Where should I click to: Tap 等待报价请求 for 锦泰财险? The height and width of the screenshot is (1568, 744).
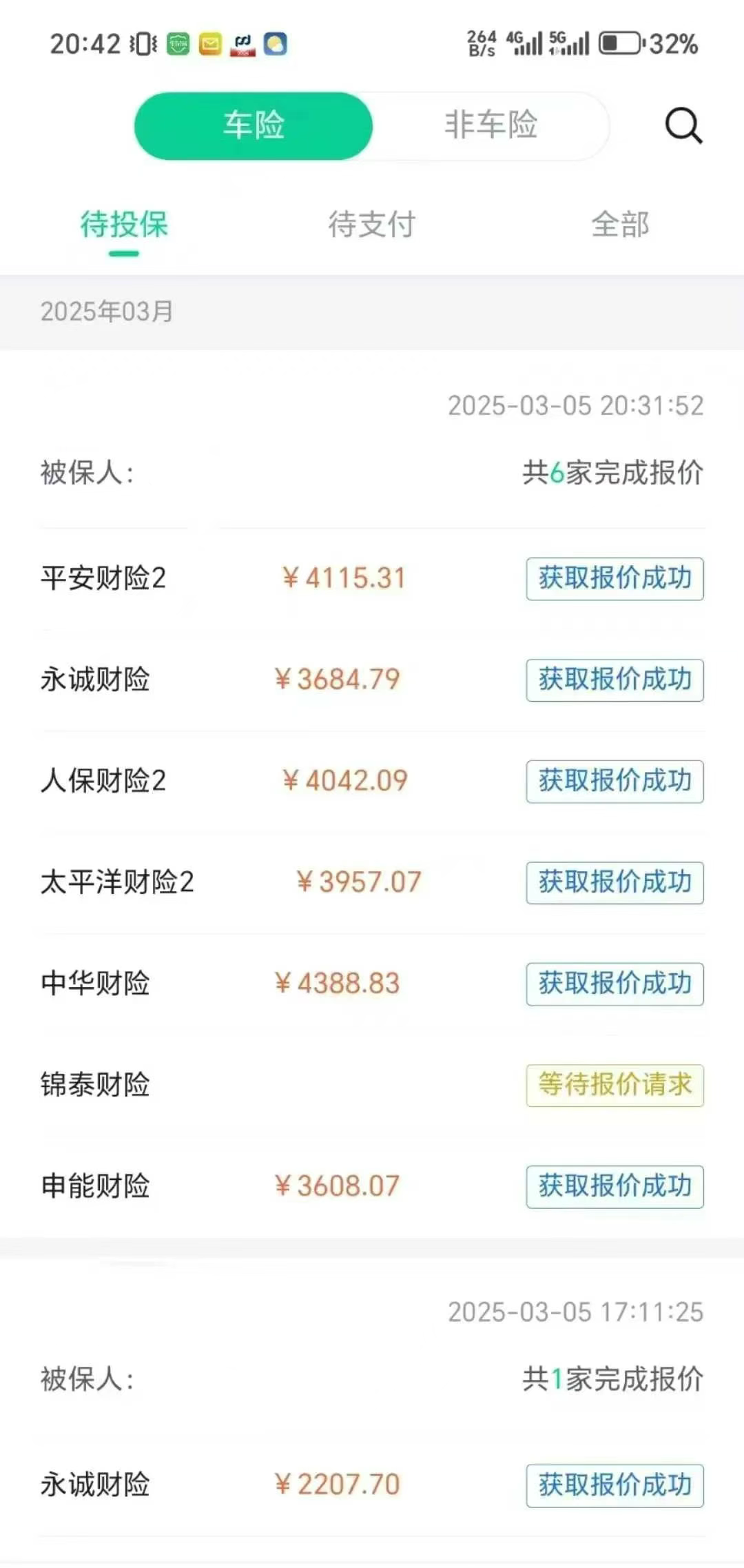coord(614,1085)
